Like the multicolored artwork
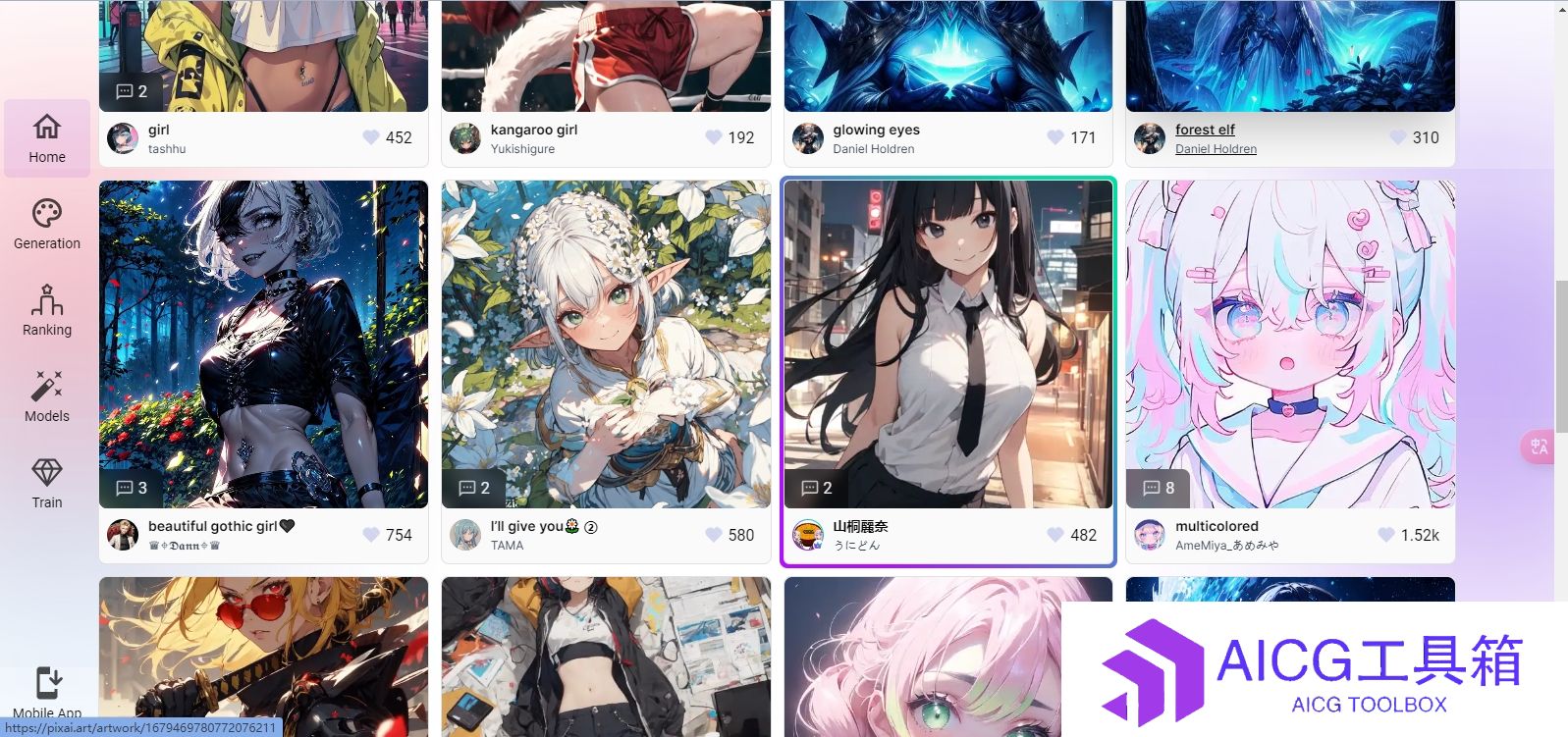The height and width of the screenshot is (737, 1568). pos(1385,535)
